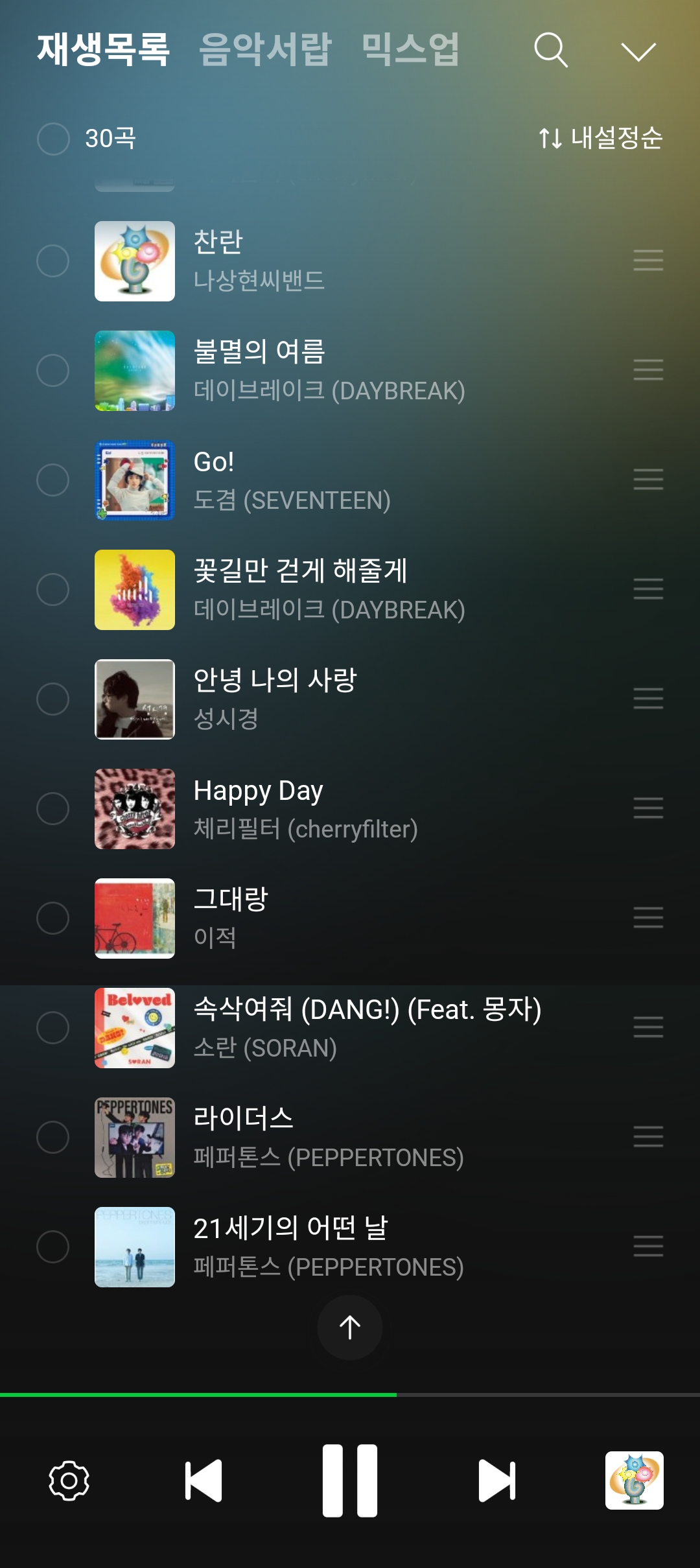Open the player settings gear

[x=69, y=1480]
